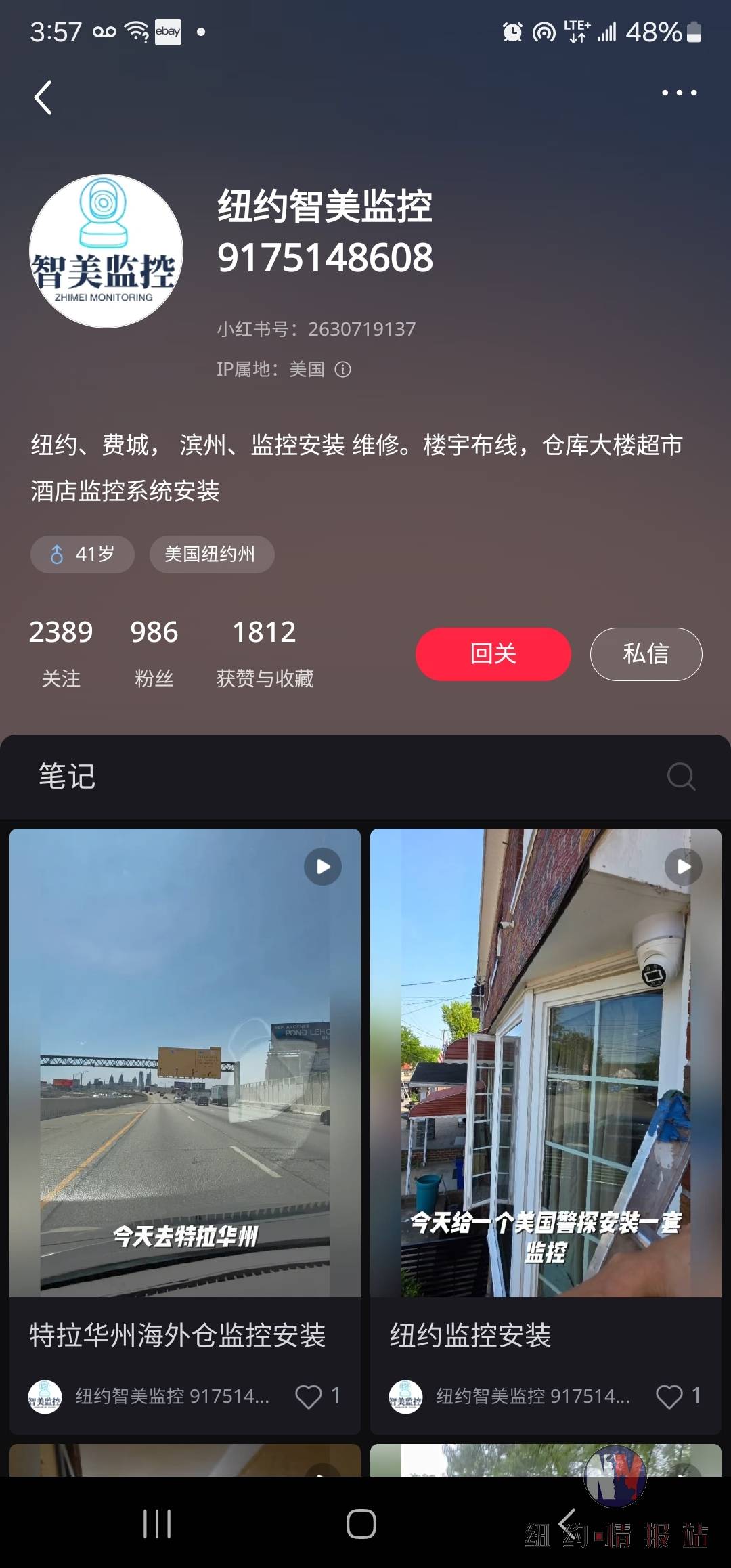Show info about IP属地 location
The width and height of the screenshot is (731, 1568).
click(x=343, y=369)
